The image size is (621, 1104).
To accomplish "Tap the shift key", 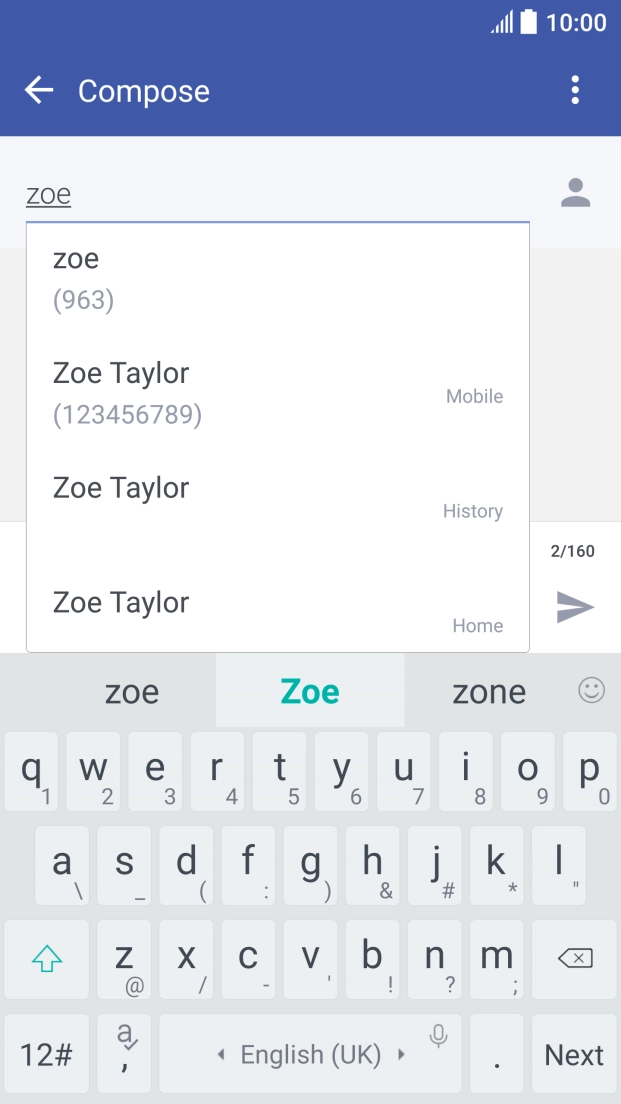I will click(x=47, y=959).
